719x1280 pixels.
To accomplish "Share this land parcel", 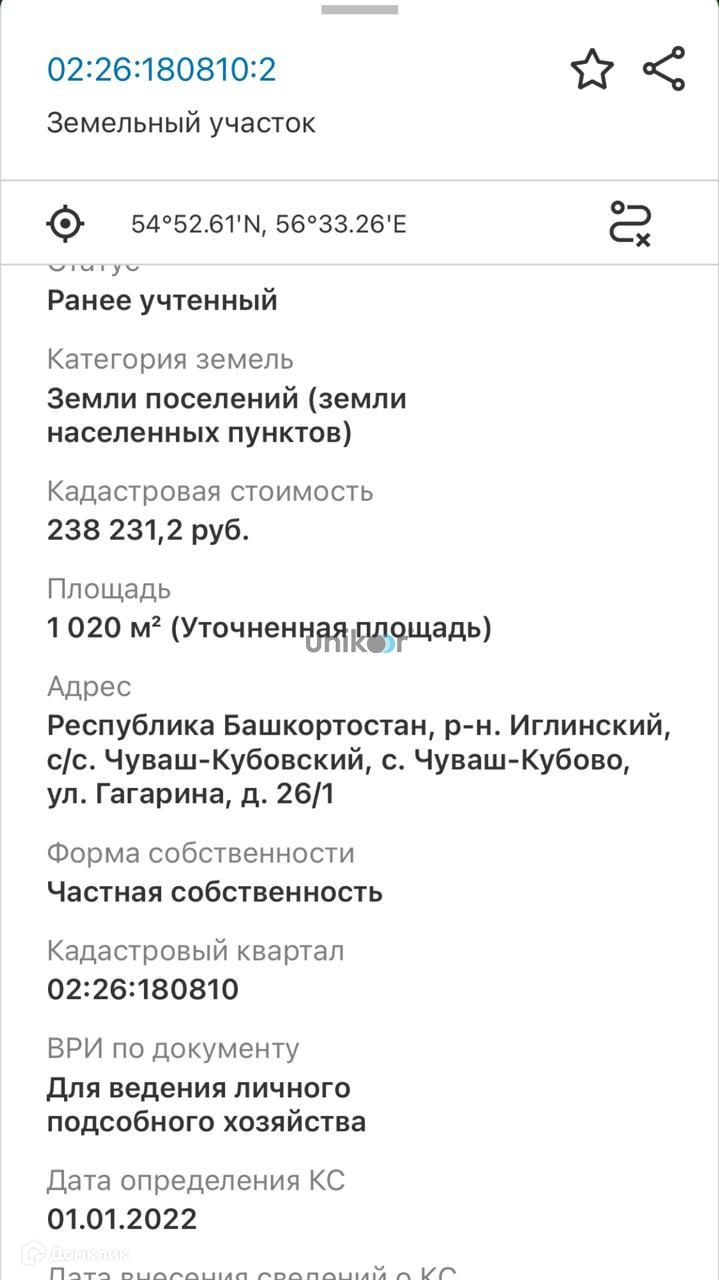I will pyautogui.click(x=664, y=69).
